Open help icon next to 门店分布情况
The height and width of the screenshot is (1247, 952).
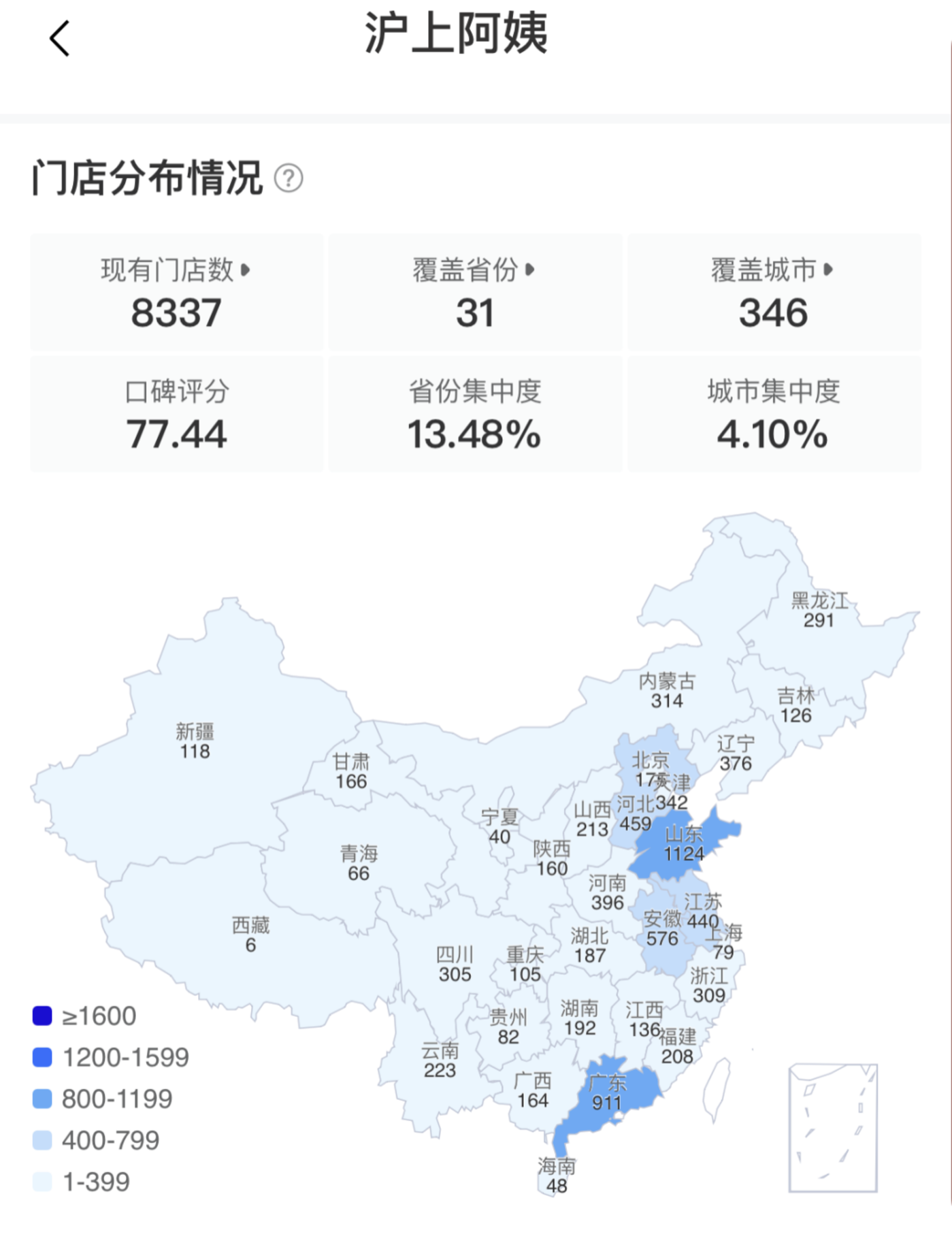[289, 179]
